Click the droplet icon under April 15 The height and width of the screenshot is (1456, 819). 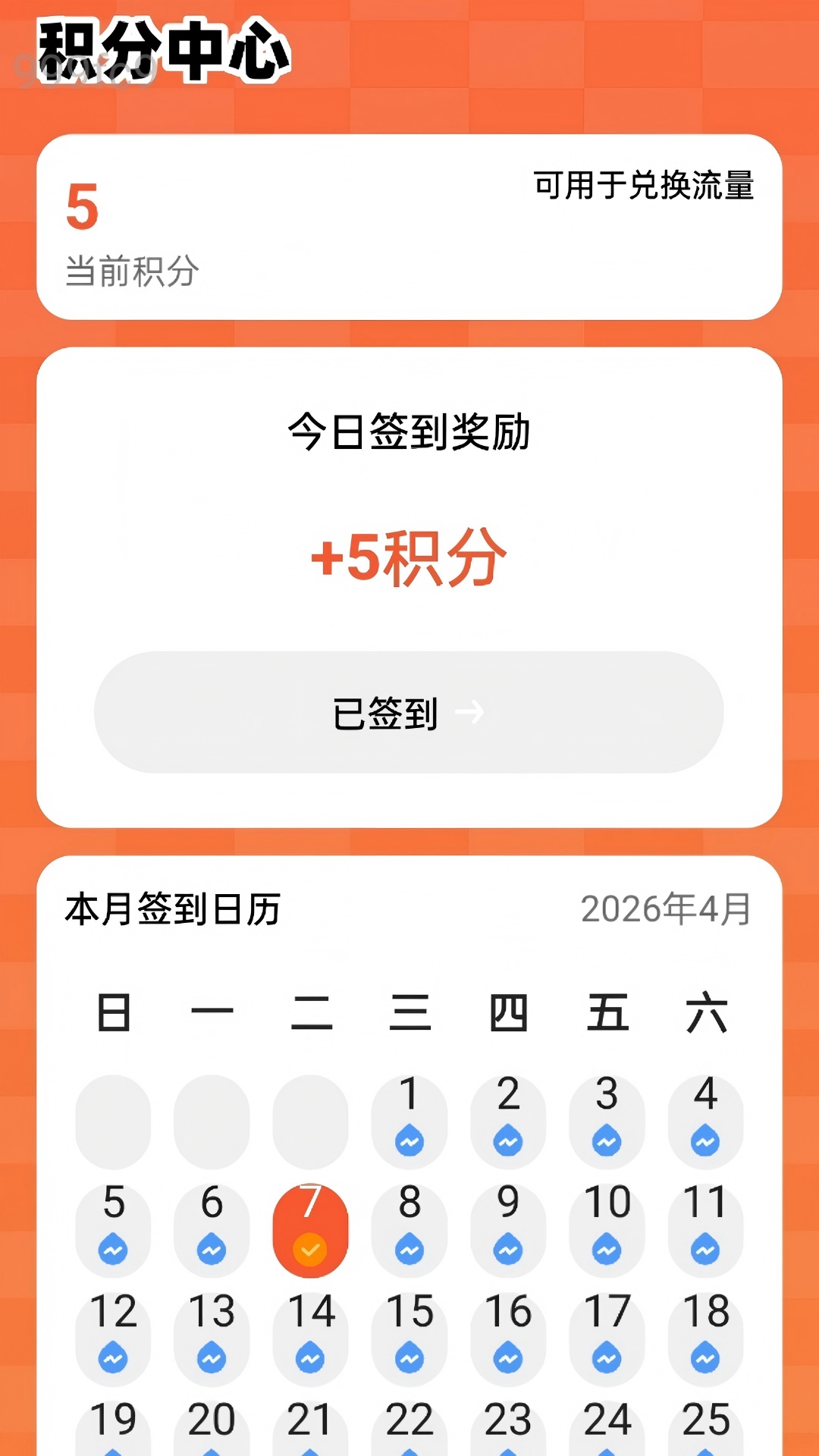click(x=410, y=1357)
